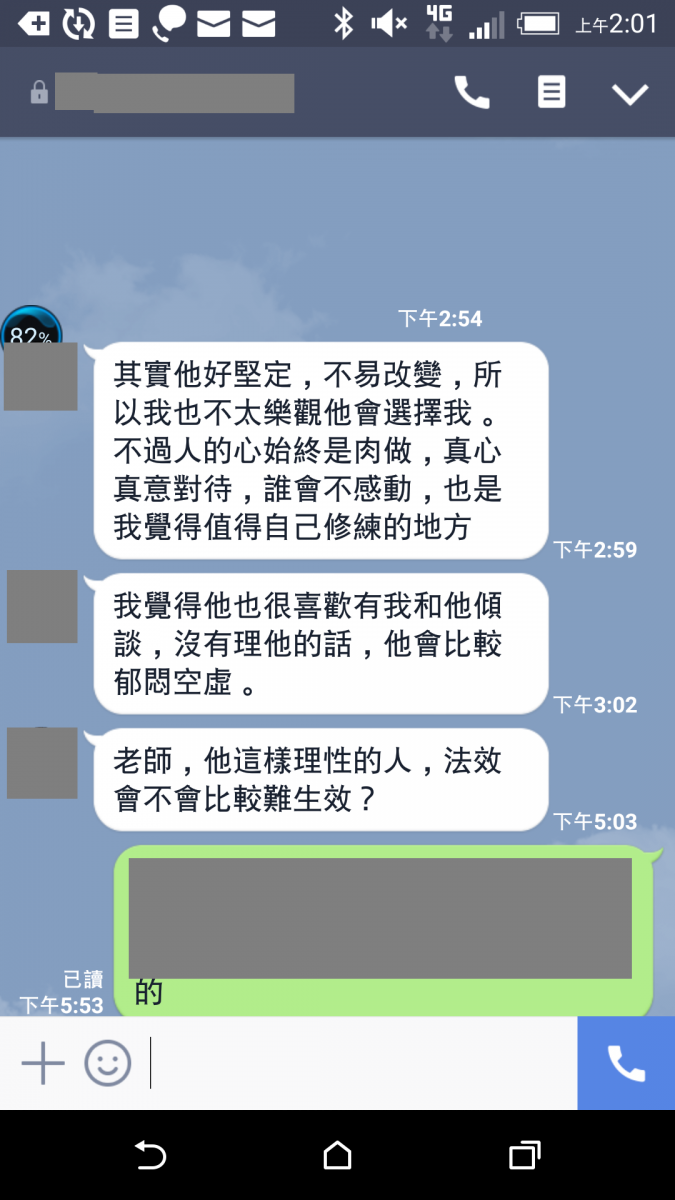
Task: Tap the blue call button
Action: click(x=626, y=1063)
